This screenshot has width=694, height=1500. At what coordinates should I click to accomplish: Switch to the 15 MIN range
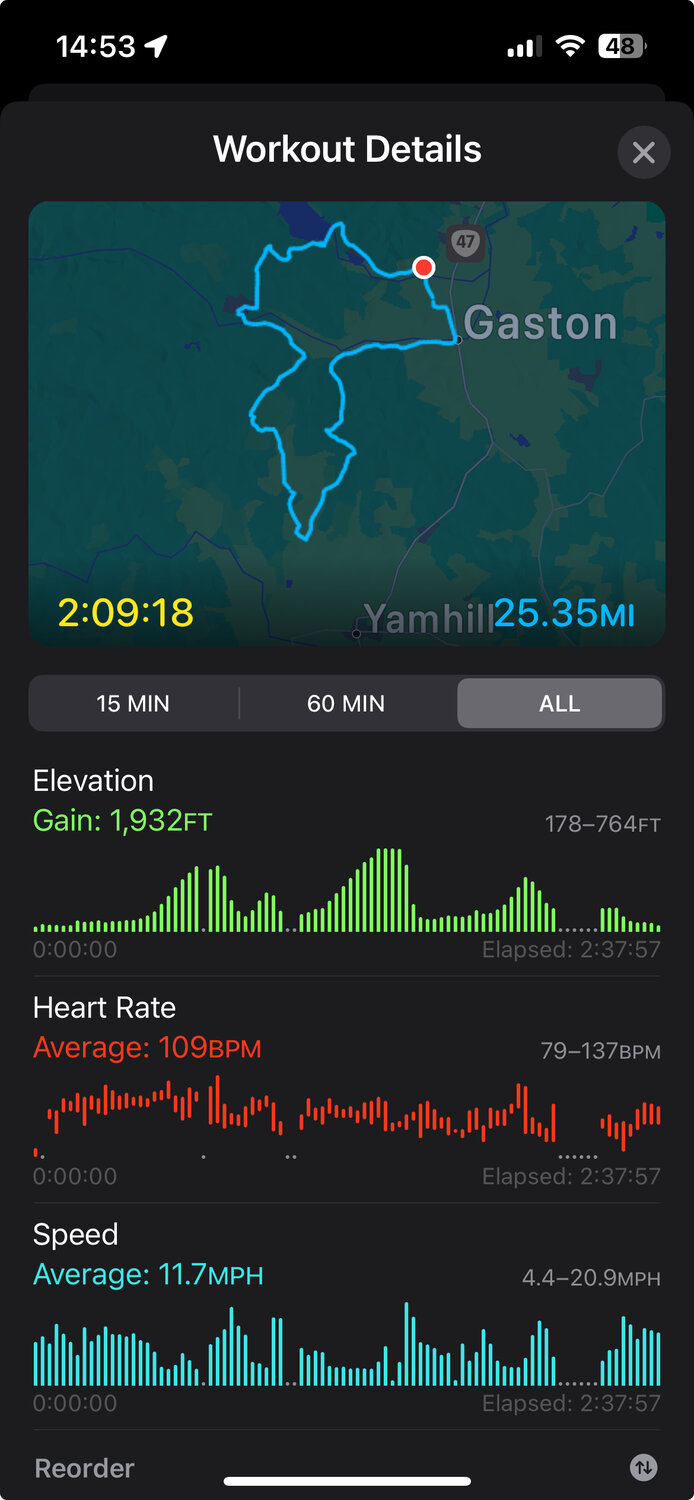pos(133,704)
